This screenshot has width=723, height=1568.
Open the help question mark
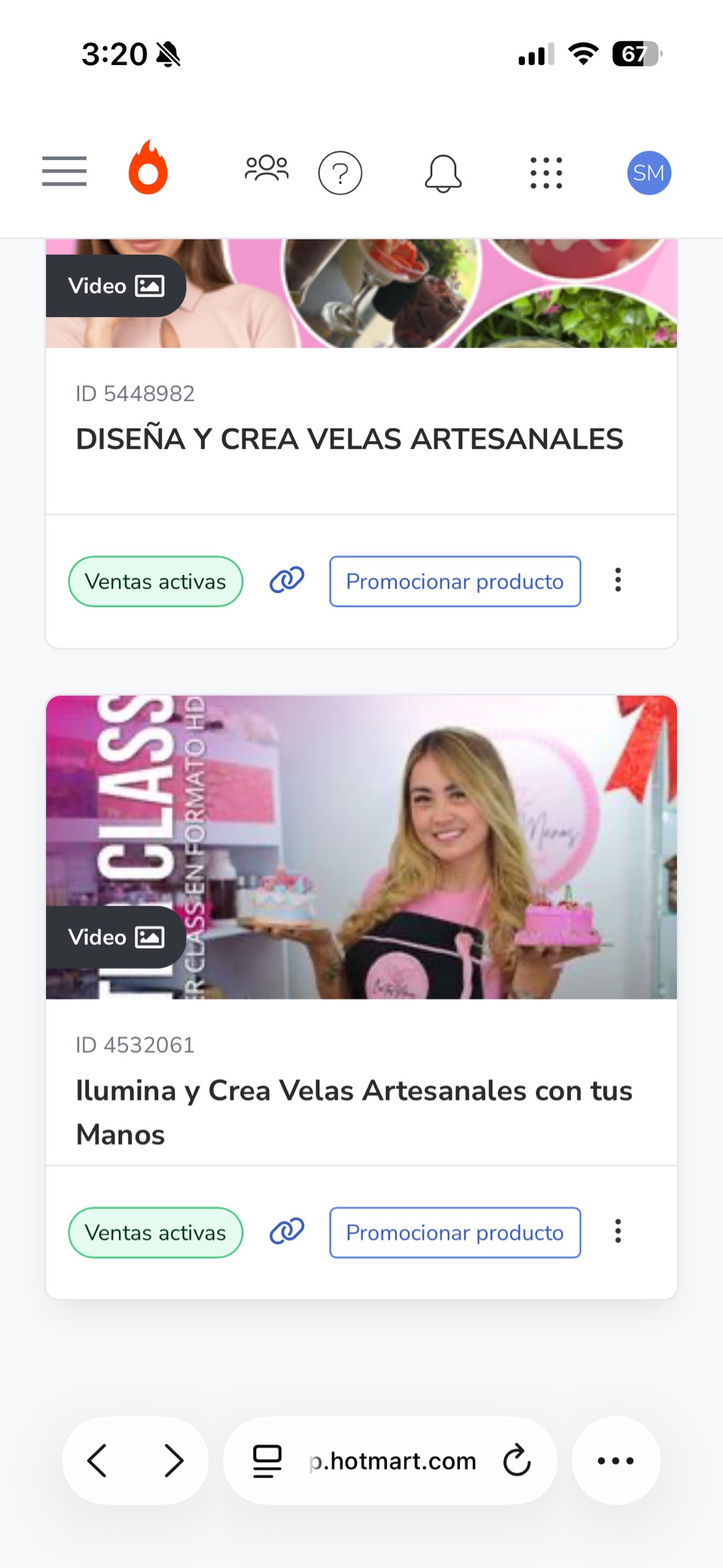coord(340,173)
